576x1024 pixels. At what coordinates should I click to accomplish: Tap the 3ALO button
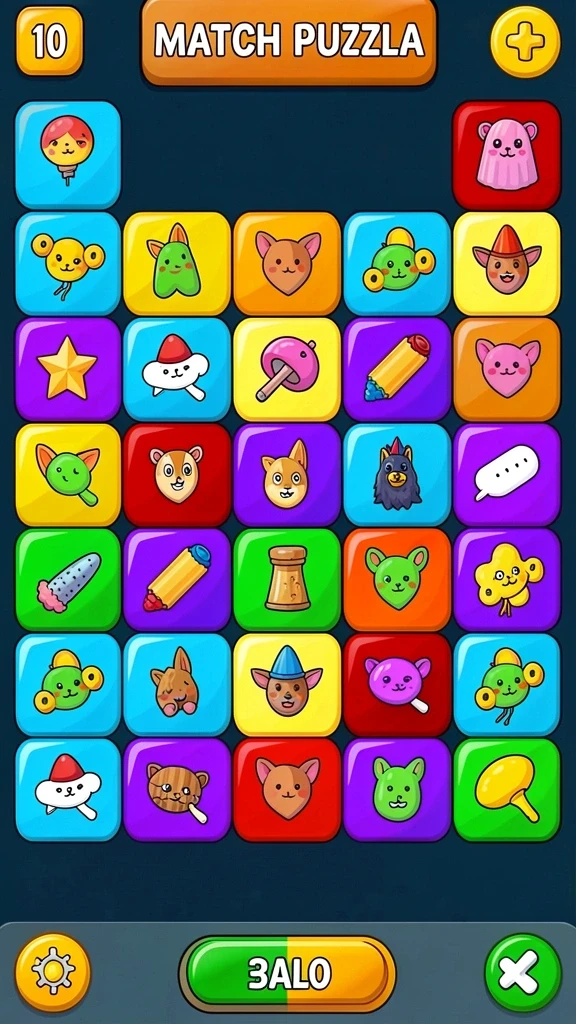pos(288,974)
